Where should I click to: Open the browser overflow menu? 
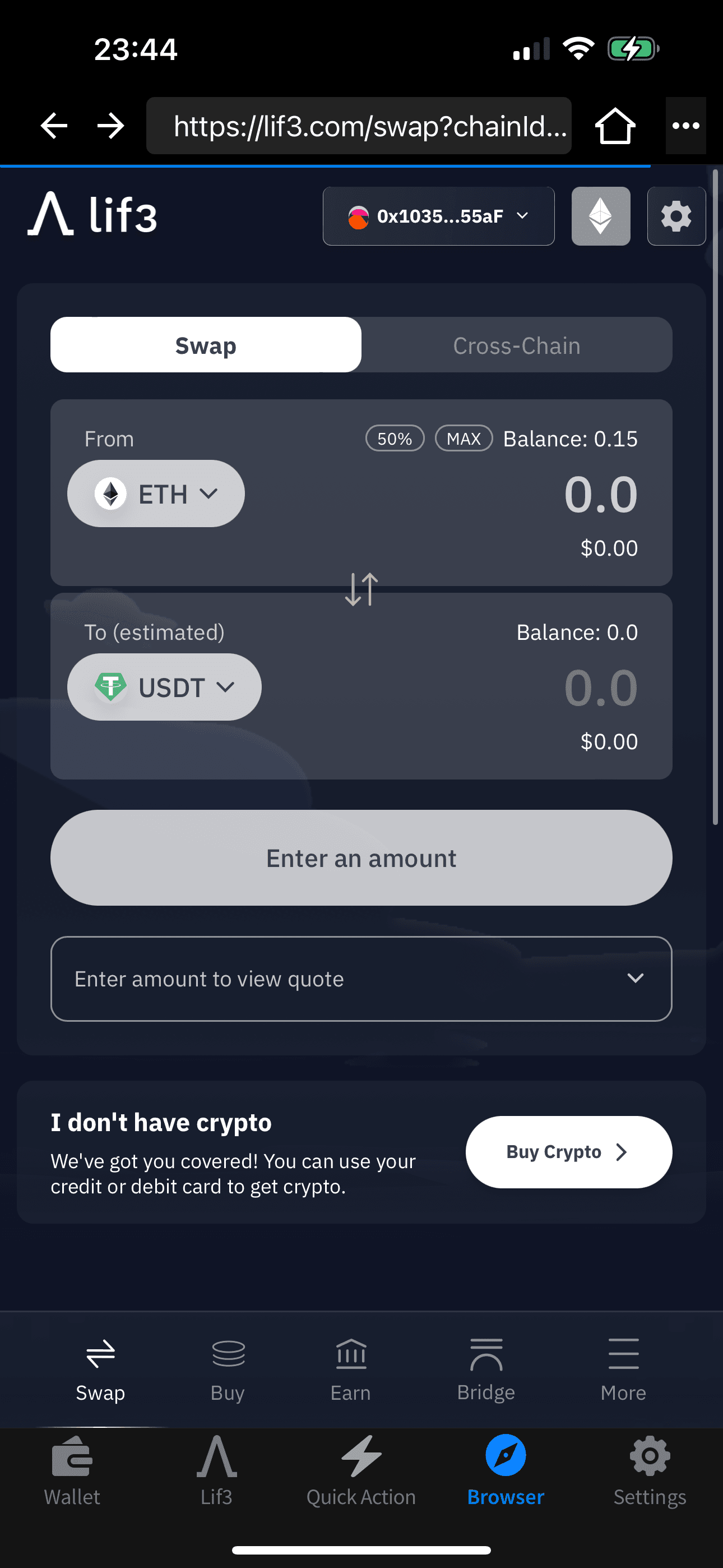point(685,126)
